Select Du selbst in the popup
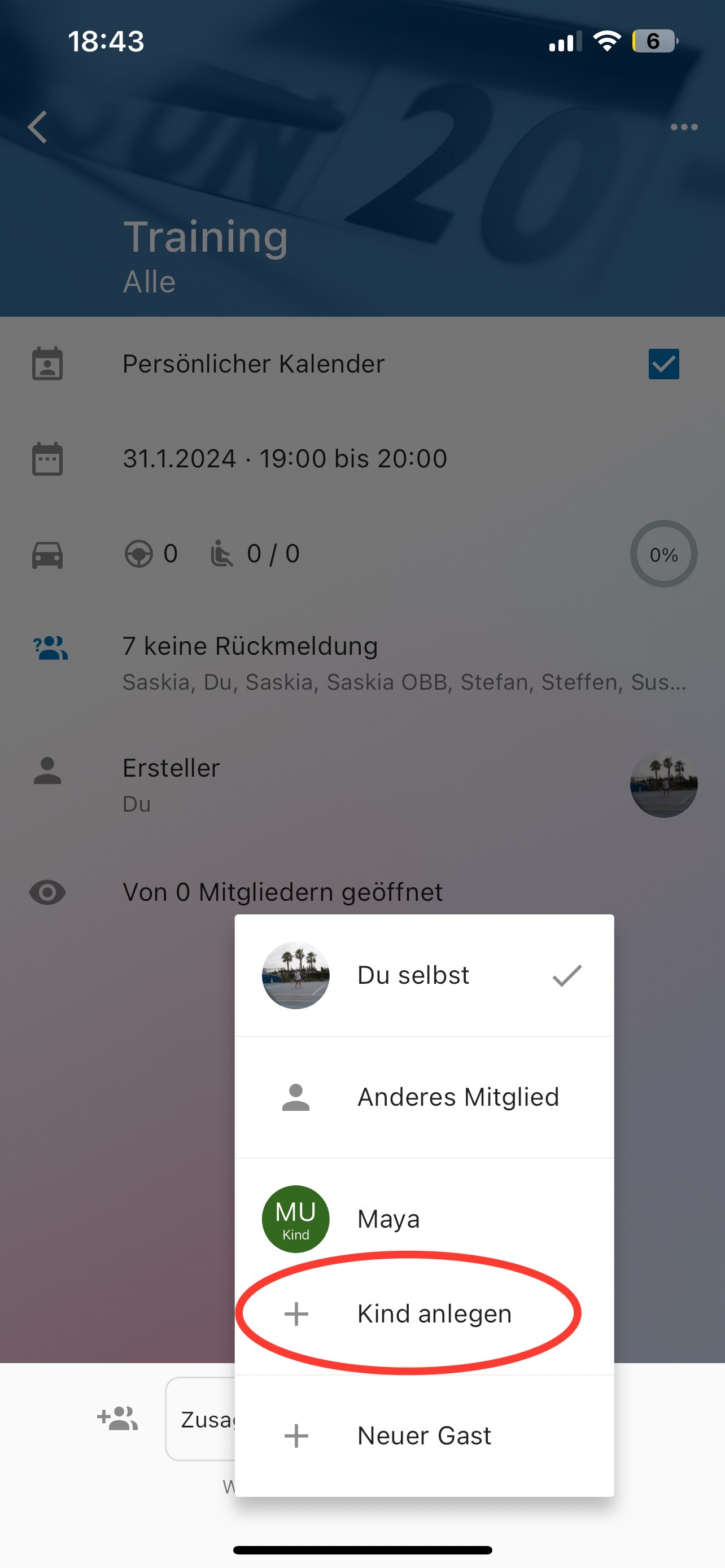This screenshot has height=1568, width=725. point(423,975)
